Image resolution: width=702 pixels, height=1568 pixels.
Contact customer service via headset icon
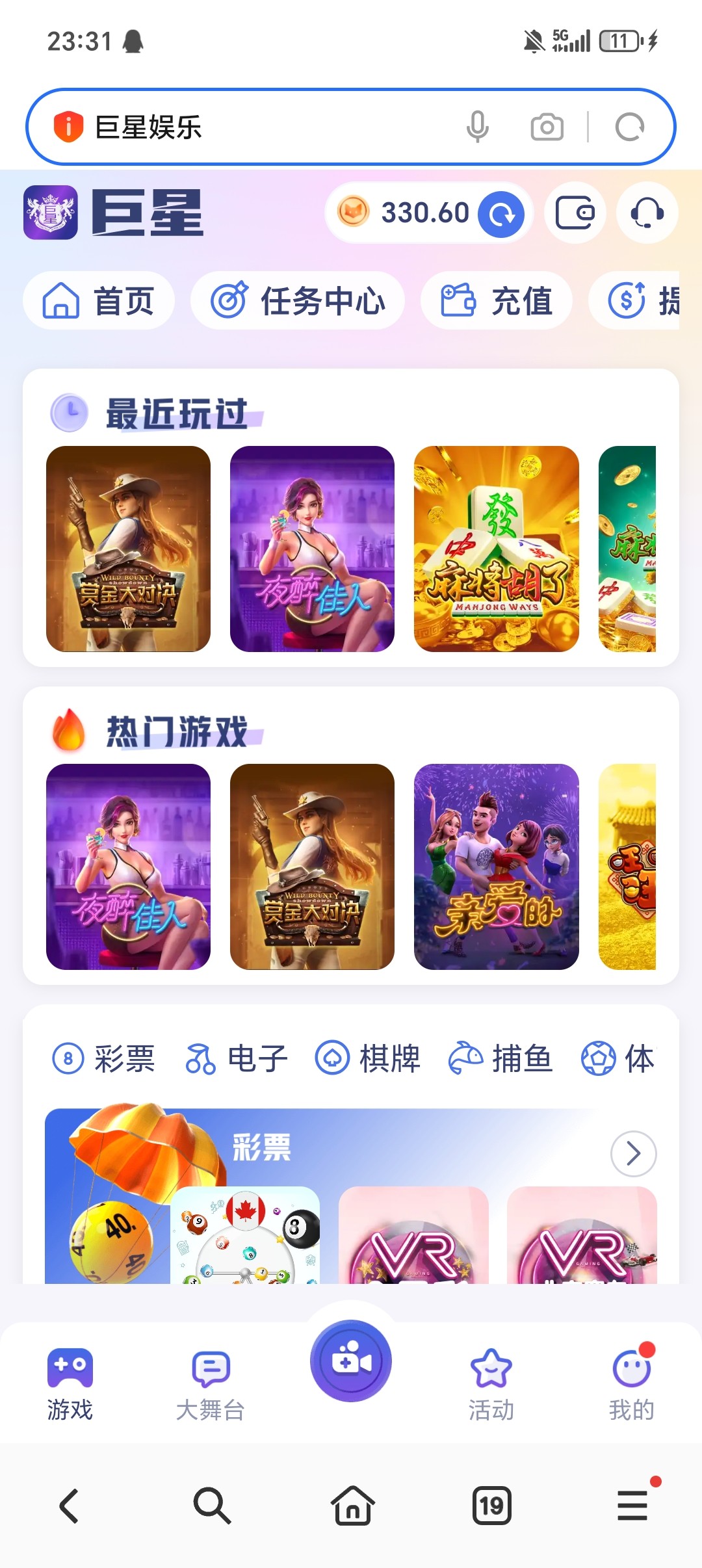(x=647, y=213)
